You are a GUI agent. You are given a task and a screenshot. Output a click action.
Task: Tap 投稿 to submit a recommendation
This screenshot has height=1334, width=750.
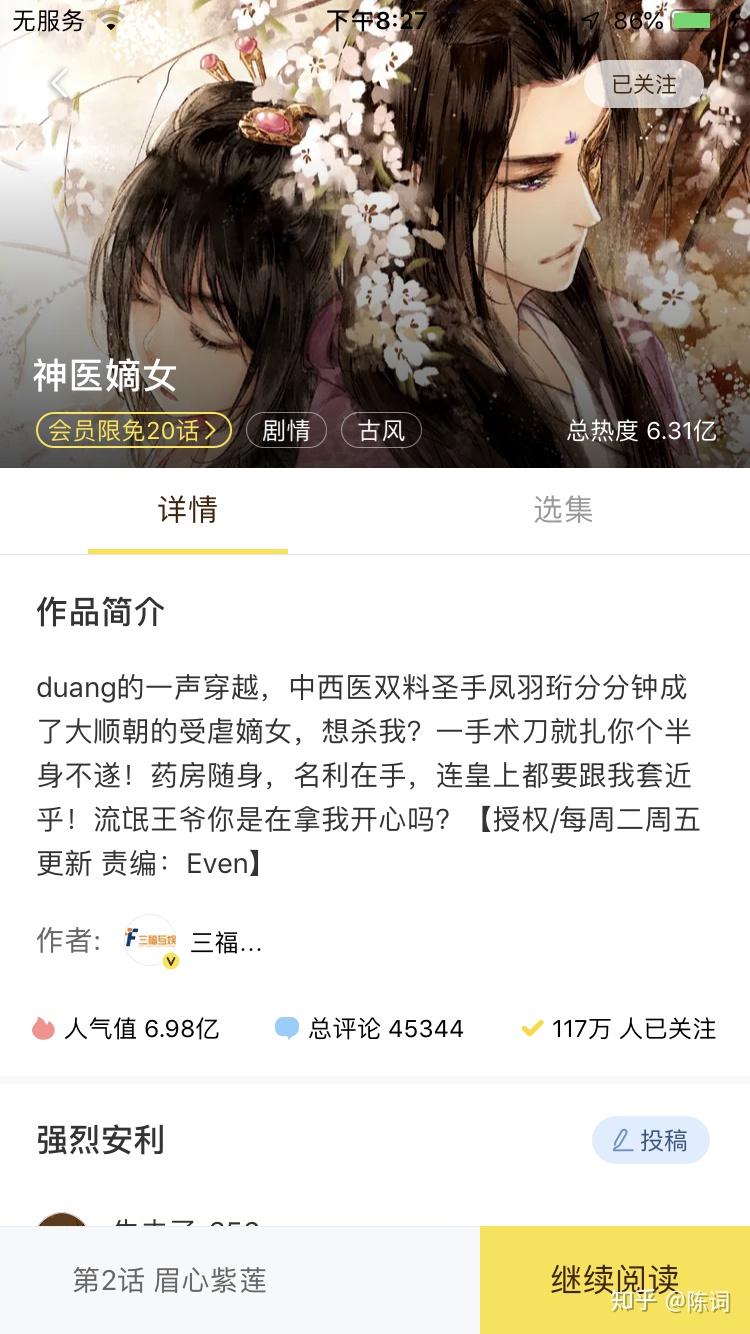(x=650, y=1140)
